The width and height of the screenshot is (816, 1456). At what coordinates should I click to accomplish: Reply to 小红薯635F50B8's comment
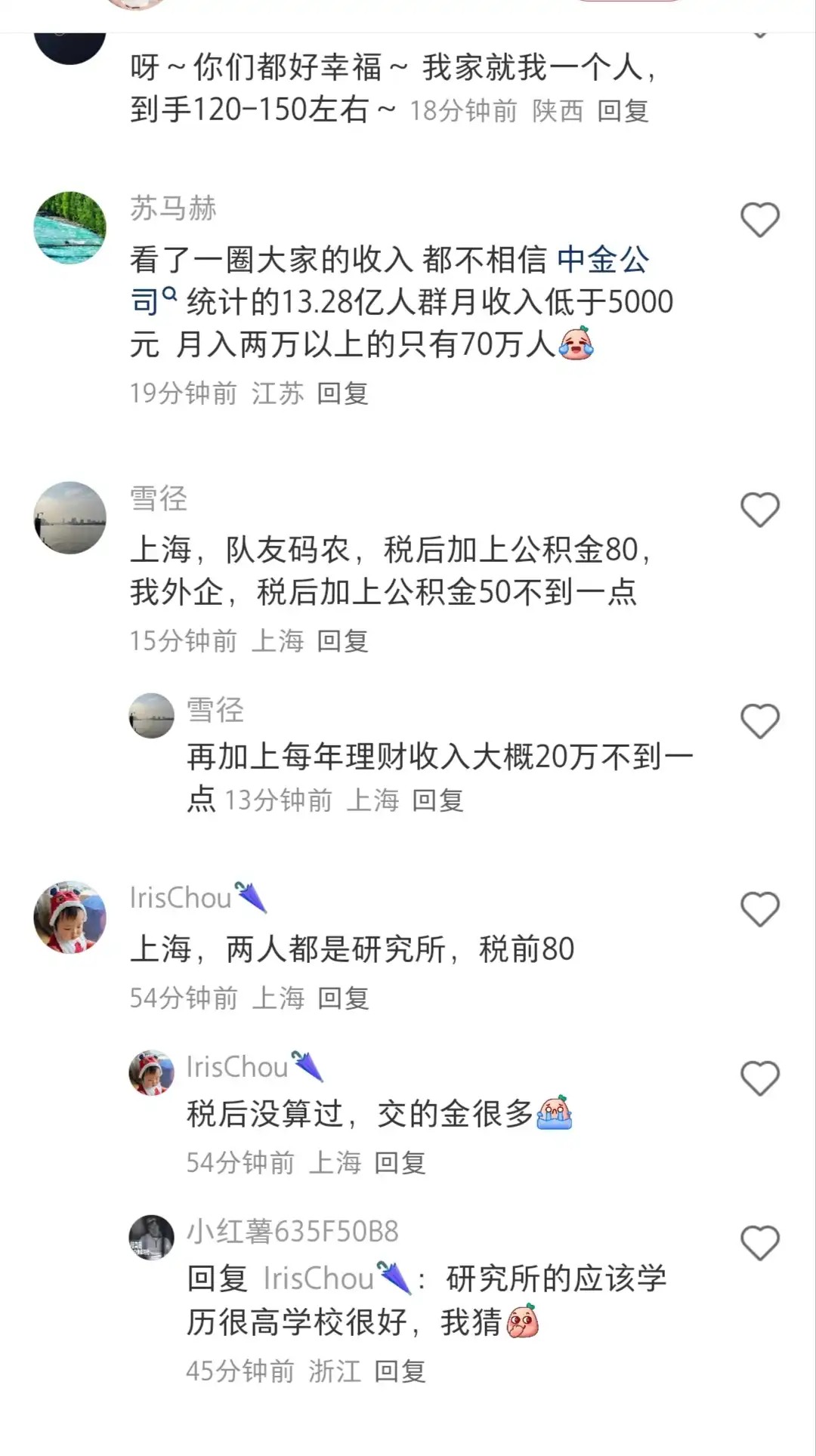click(400, 1371)
